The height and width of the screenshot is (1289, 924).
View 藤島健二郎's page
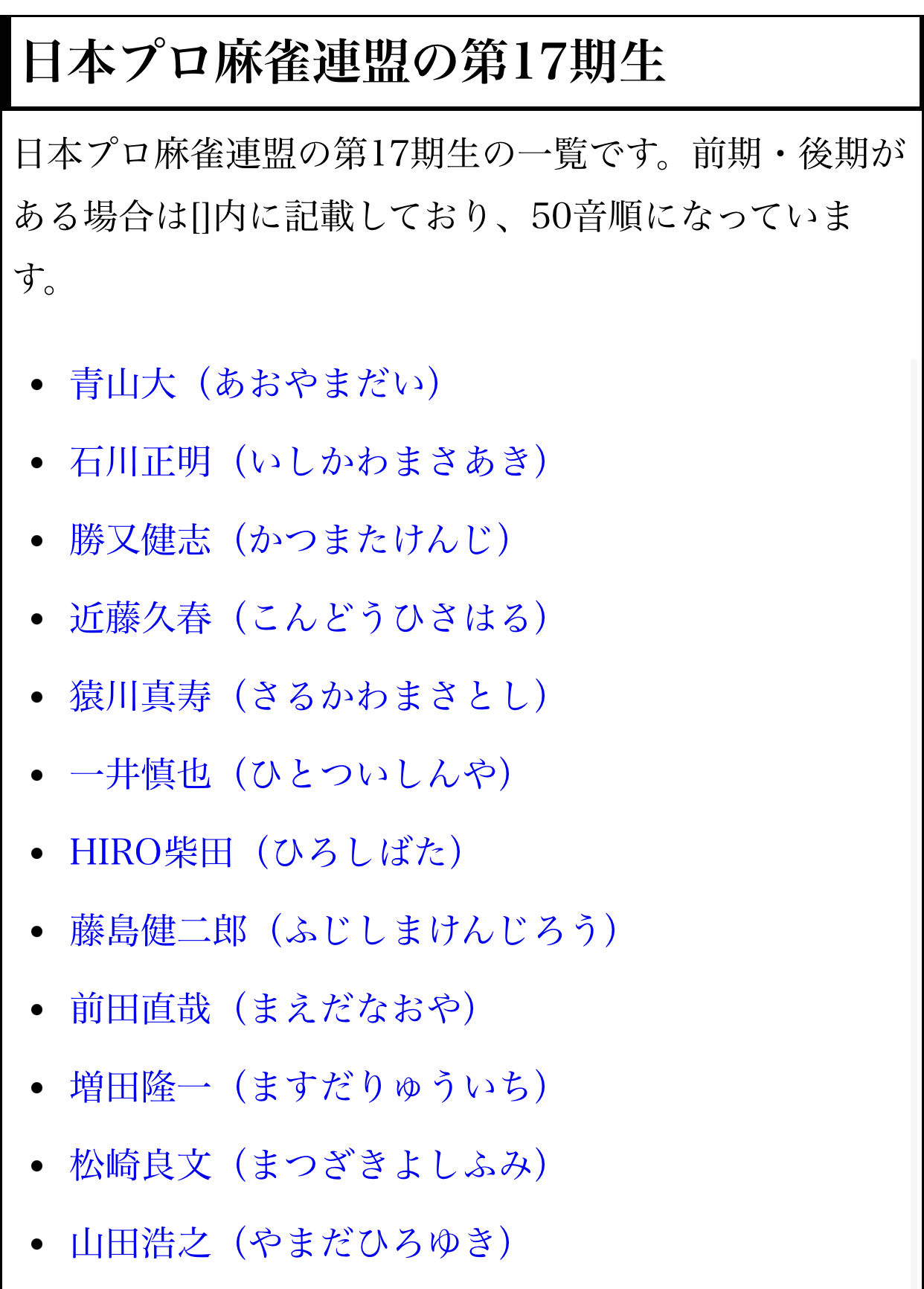[x=344, y=931]
